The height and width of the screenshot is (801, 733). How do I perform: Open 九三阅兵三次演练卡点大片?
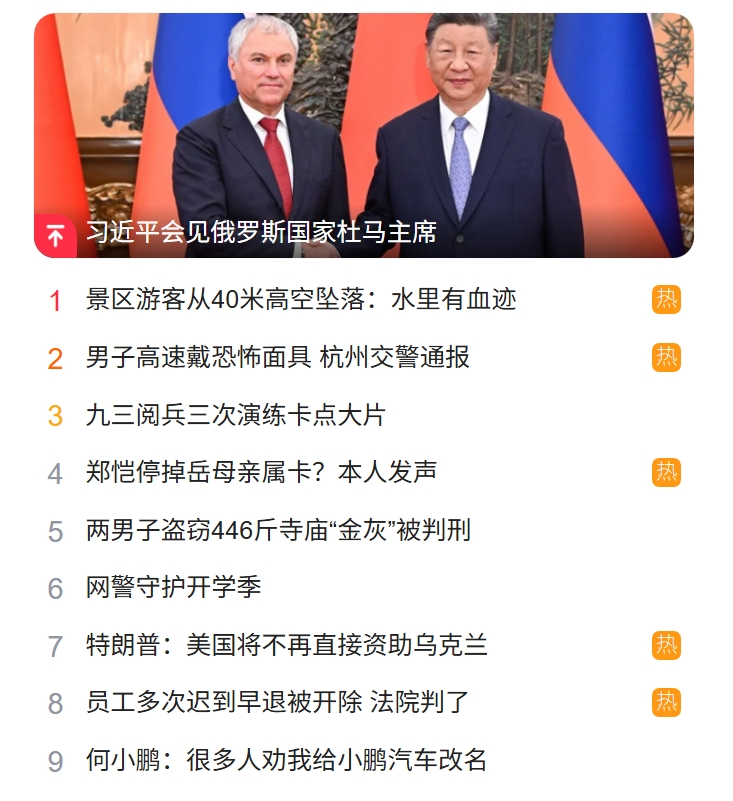click(x=236, y=415)
